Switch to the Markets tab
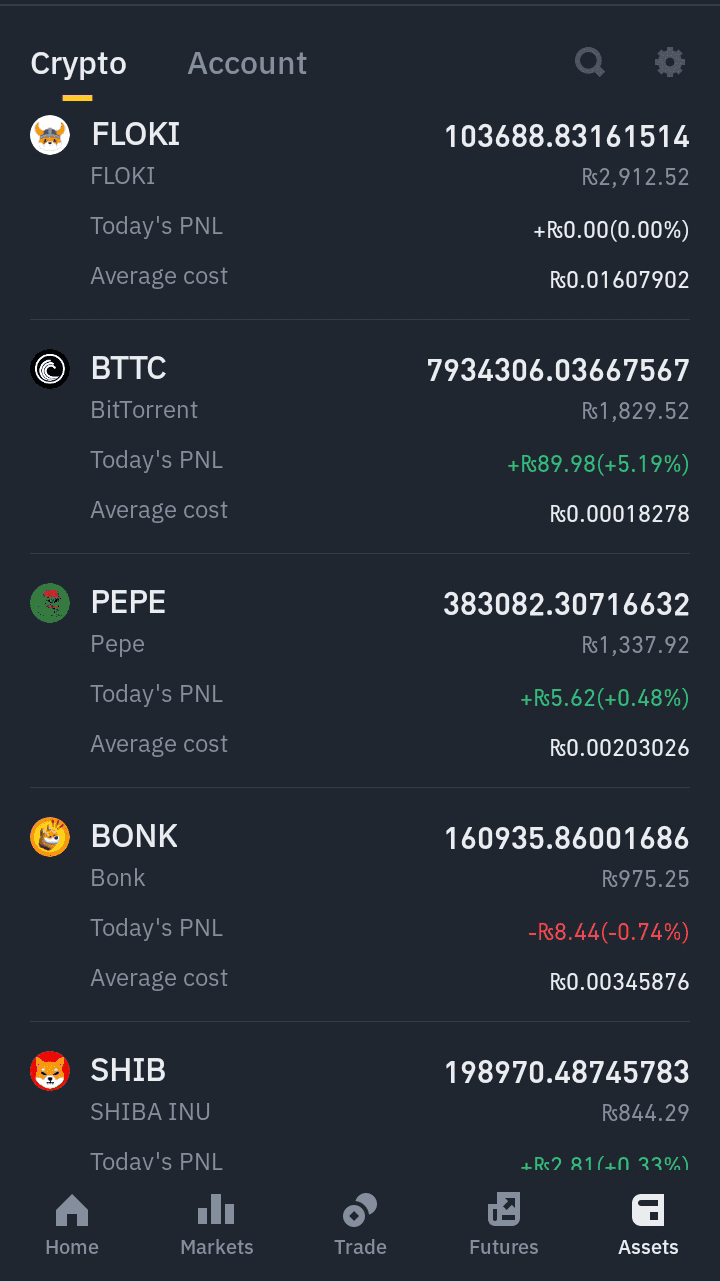 click(x=216, y=1225)
